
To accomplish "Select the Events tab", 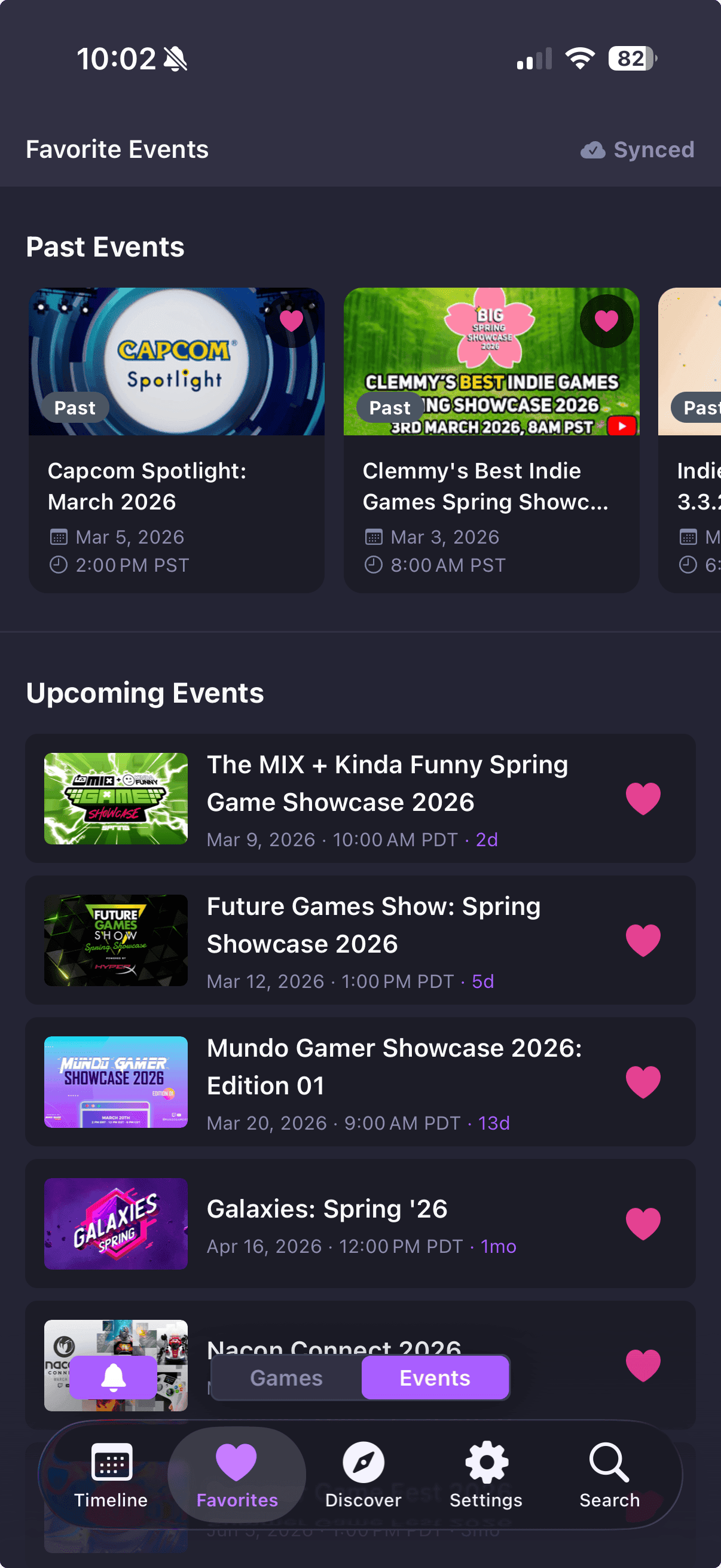I will (436, 1377).
